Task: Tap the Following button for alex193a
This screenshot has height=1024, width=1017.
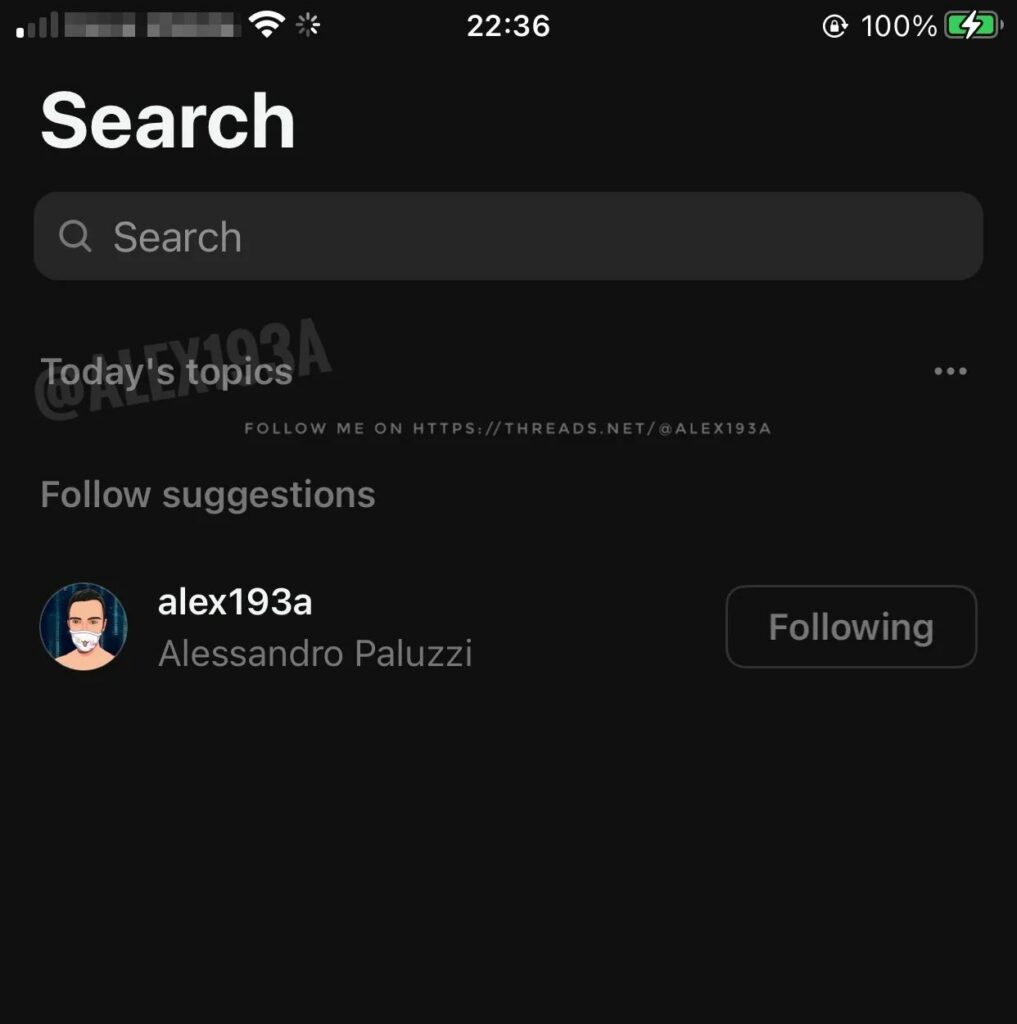Action: pos(850,627)
